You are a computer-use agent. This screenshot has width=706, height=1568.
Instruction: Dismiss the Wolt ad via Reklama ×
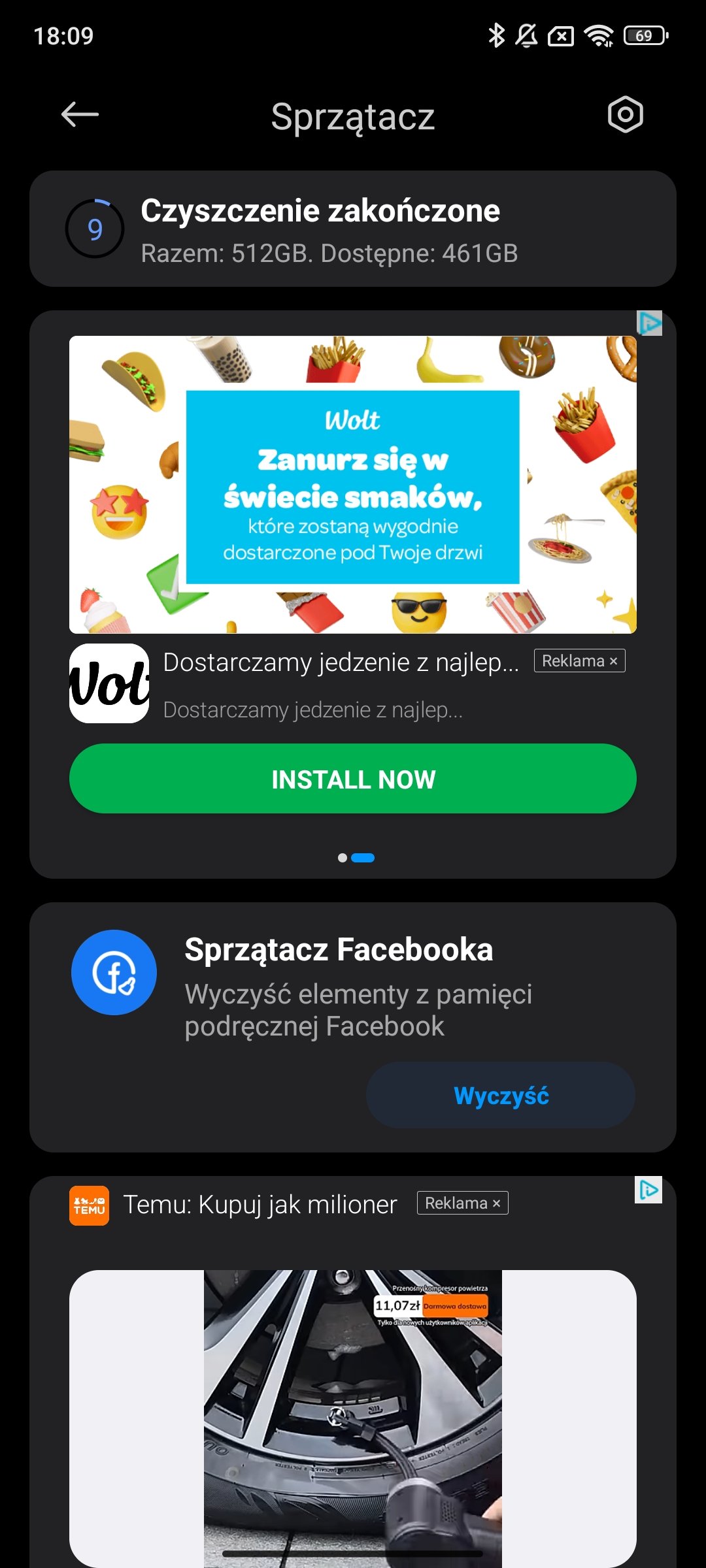pos(579,661)
